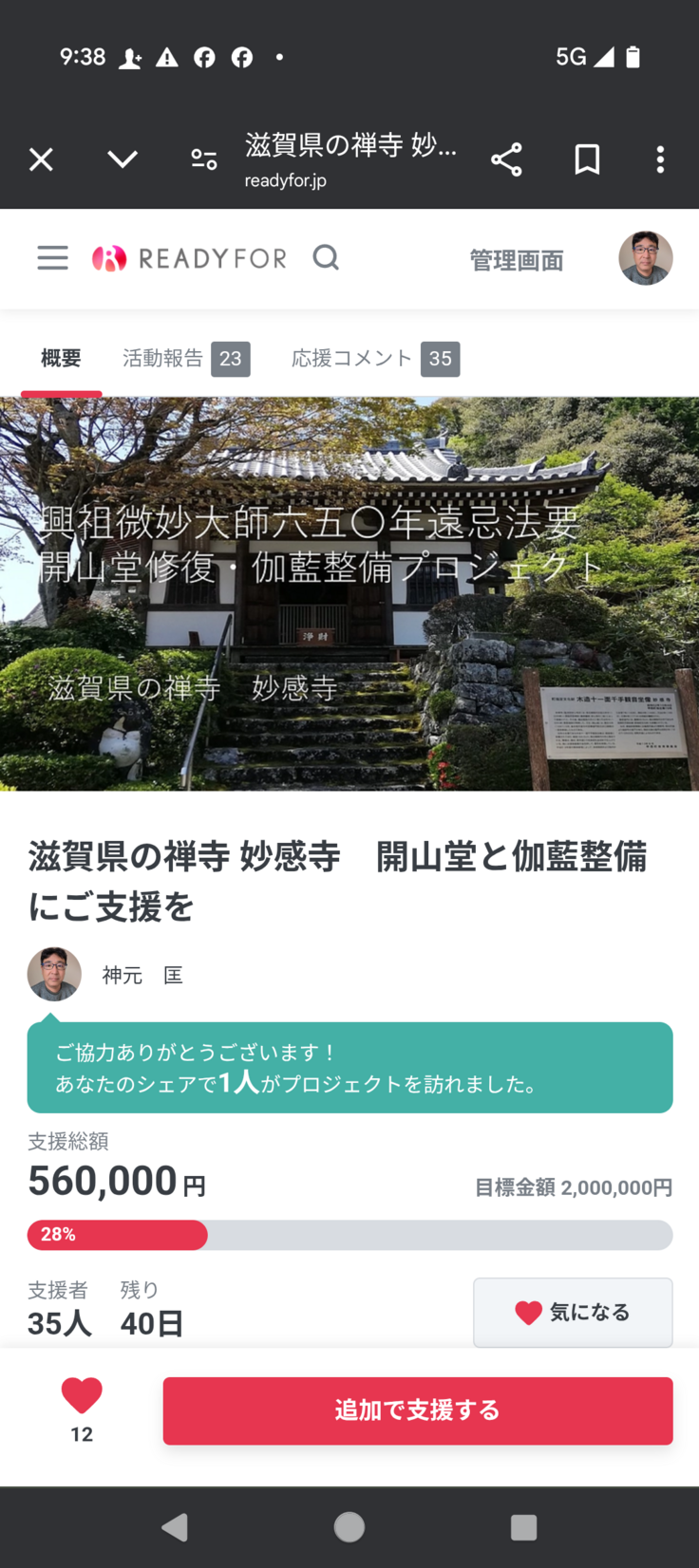
Task: Open the system recent apps view
Action: tap(523, 1527)
